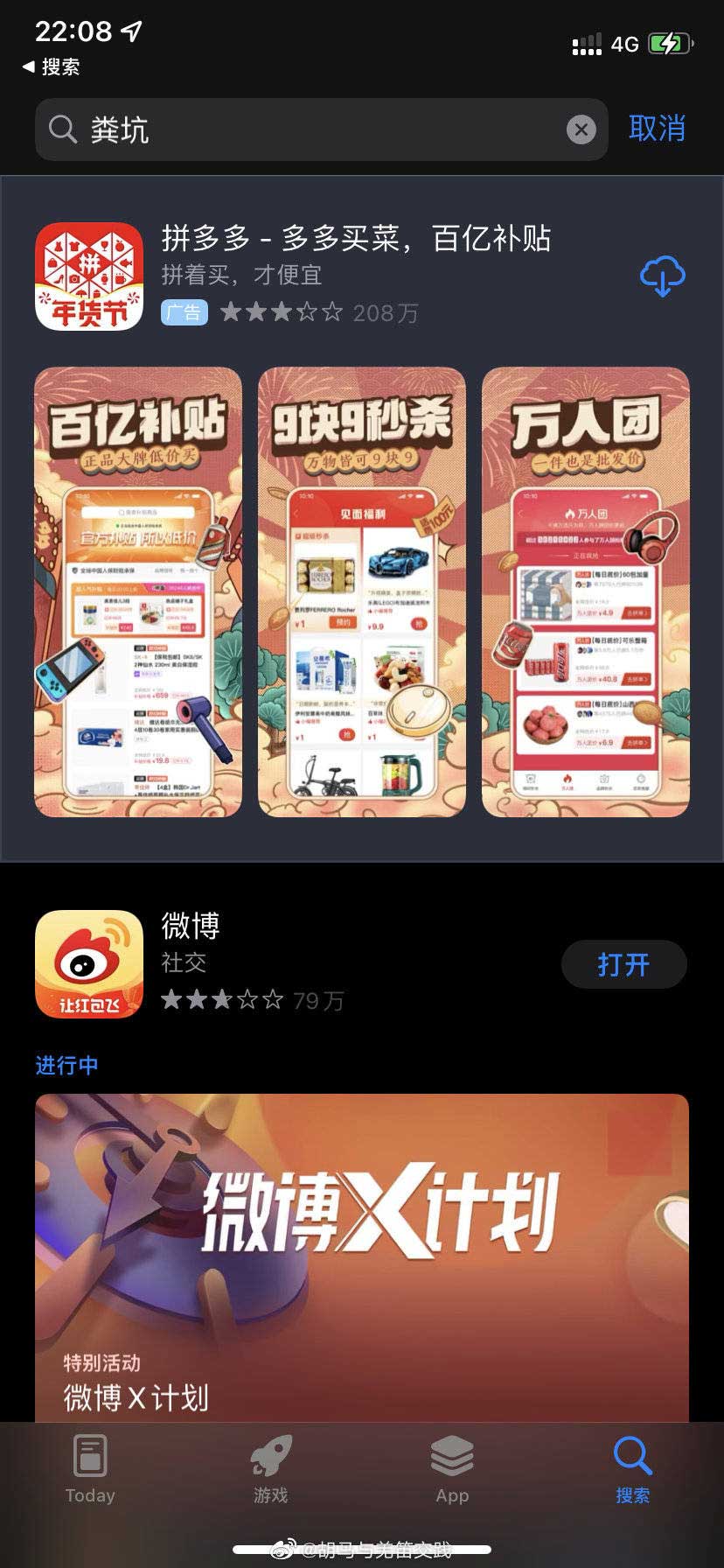The height and width of the screenshot is (1568, 724).
Task: View the 9块9秒杀 screenshot preview
Action: pos(362,591)
